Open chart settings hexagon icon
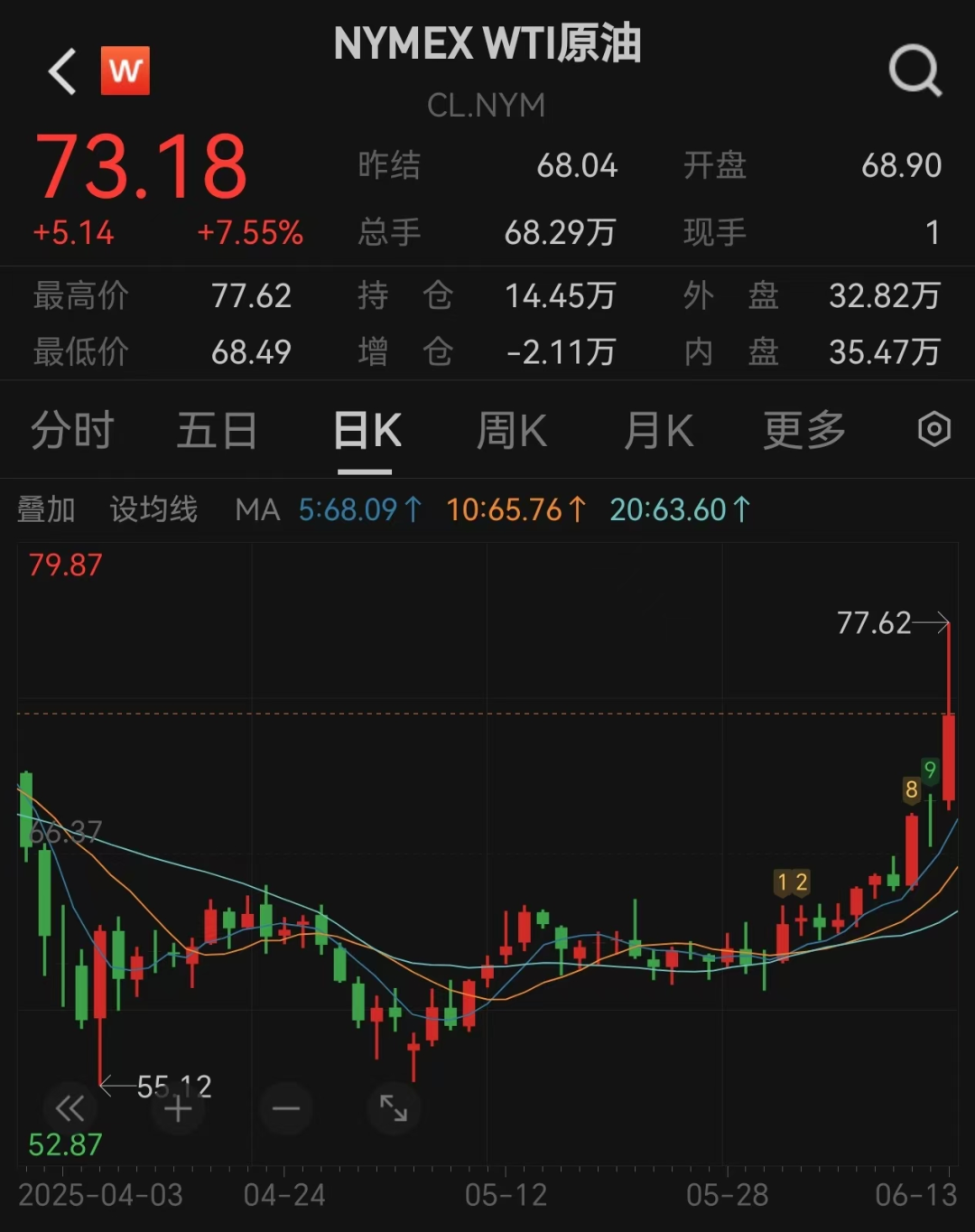Screen dimensions: 975x1232 pyautogui.click(x=933, y=429)
